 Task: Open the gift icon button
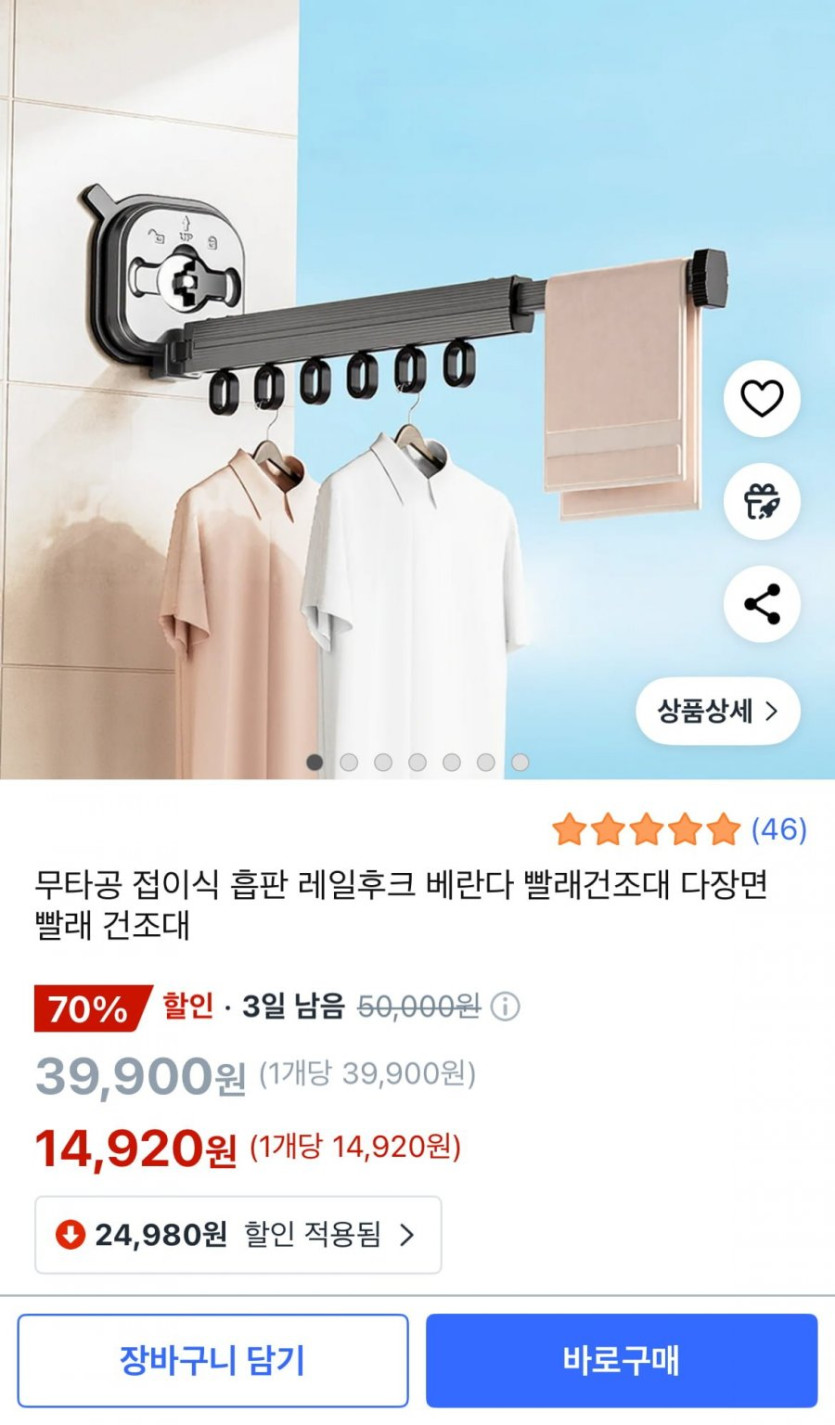click(x=762, y=502)
